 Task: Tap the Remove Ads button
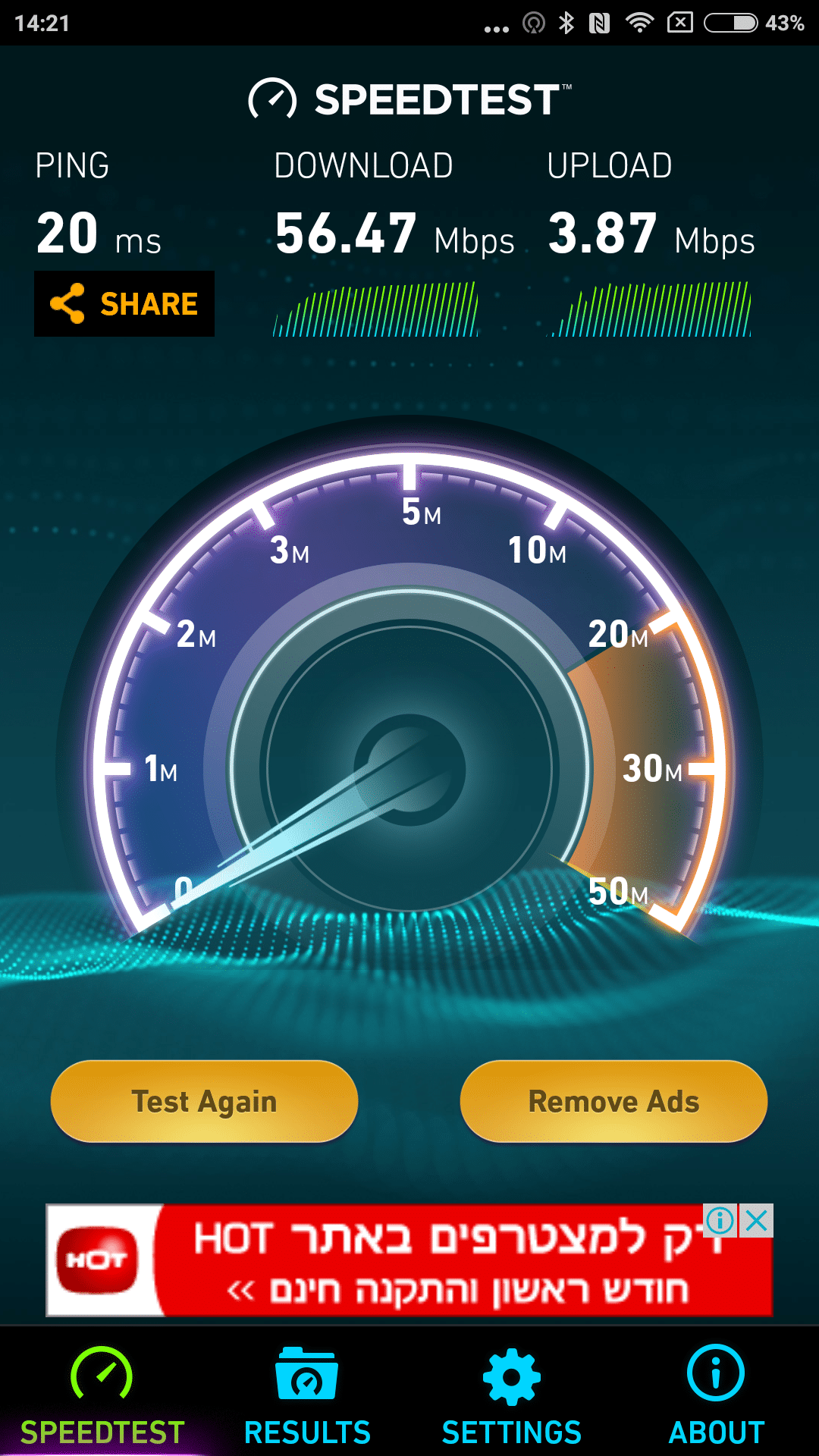click(x=613, y=1101)
